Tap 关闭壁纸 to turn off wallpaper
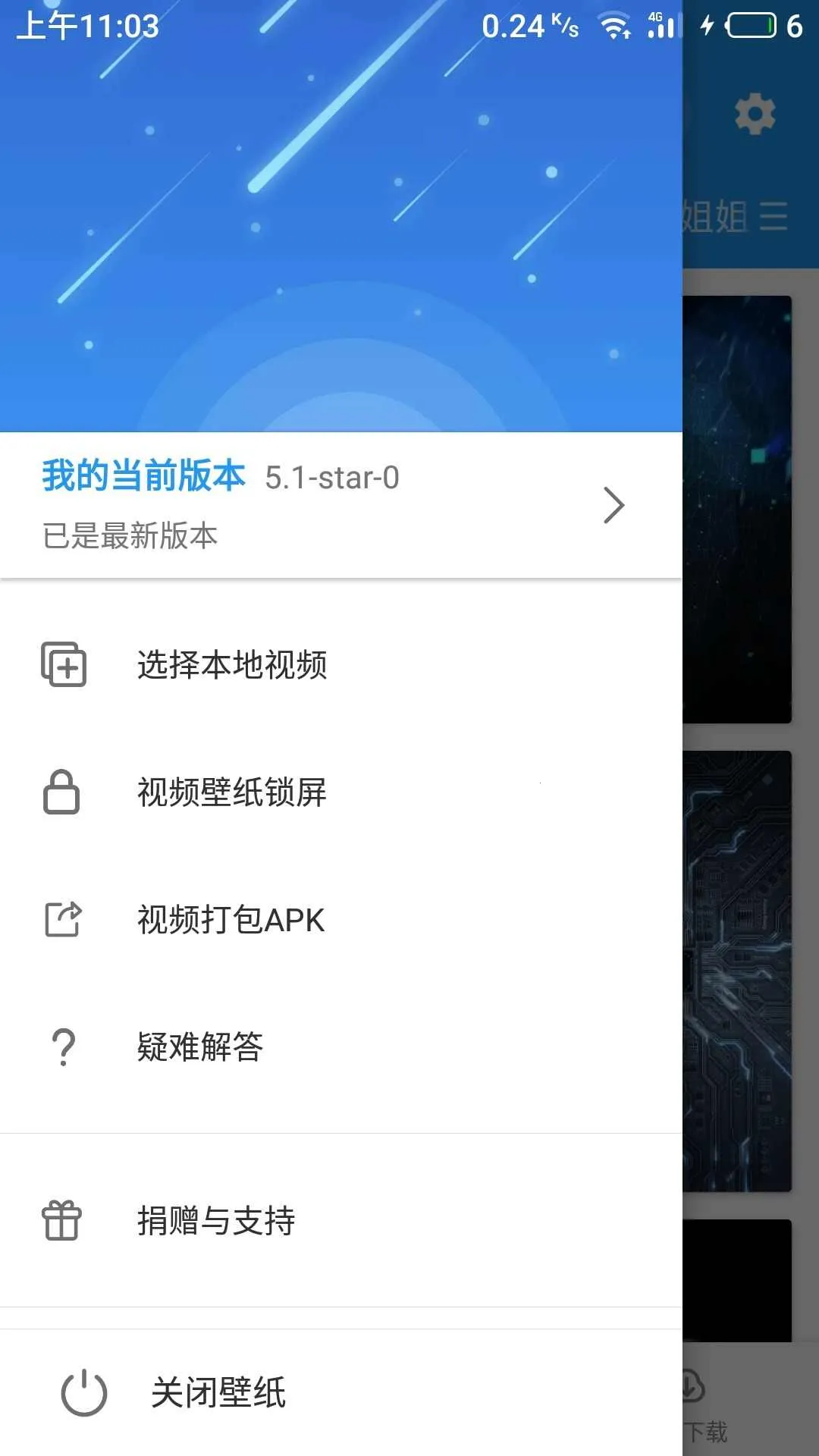The height and width of the screenshot is (1456, 819). pyautogui.click(x=218, y=1392)
